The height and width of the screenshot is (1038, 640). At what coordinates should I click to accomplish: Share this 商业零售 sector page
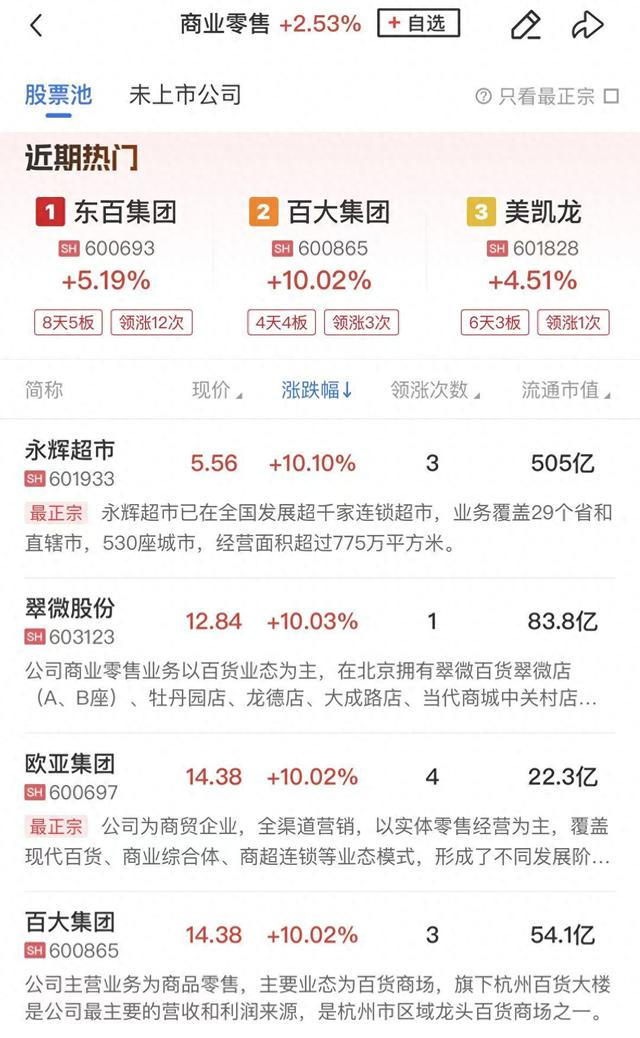pyautogui.click(x=587, y=25)
